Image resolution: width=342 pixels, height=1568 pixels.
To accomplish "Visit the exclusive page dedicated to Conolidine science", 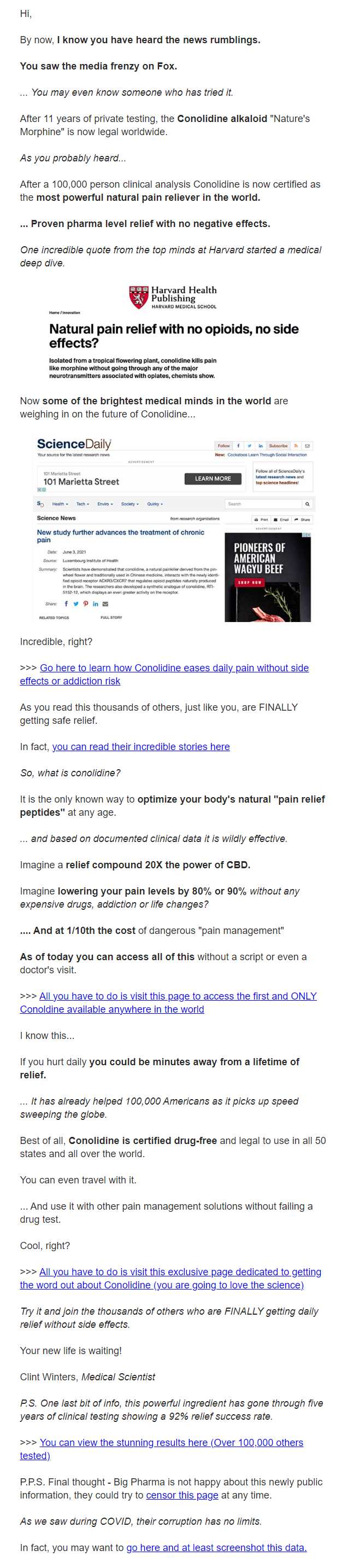I will pos(180,1271).
